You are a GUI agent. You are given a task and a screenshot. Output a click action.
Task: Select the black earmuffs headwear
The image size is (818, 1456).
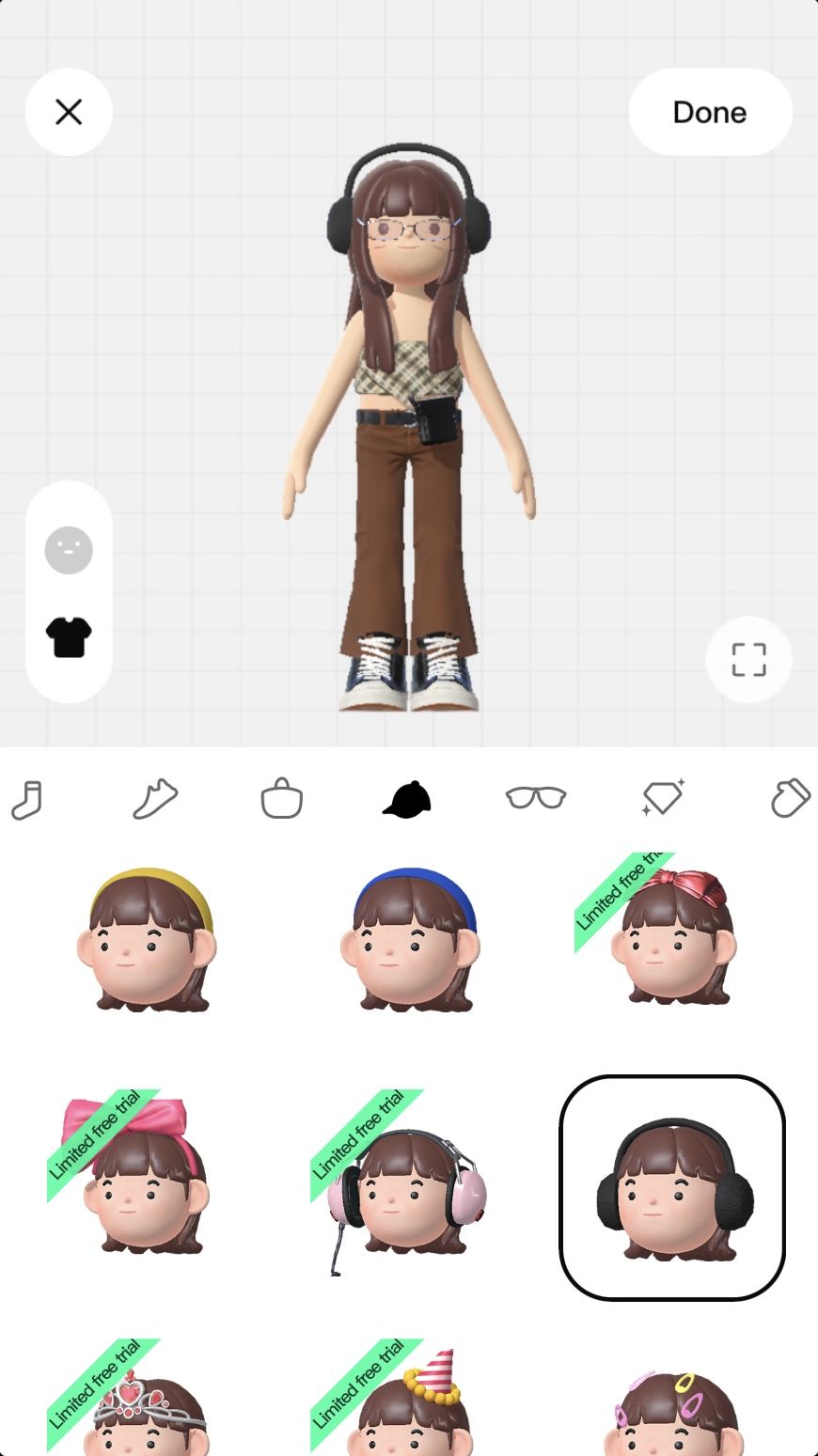(671, 1188)
